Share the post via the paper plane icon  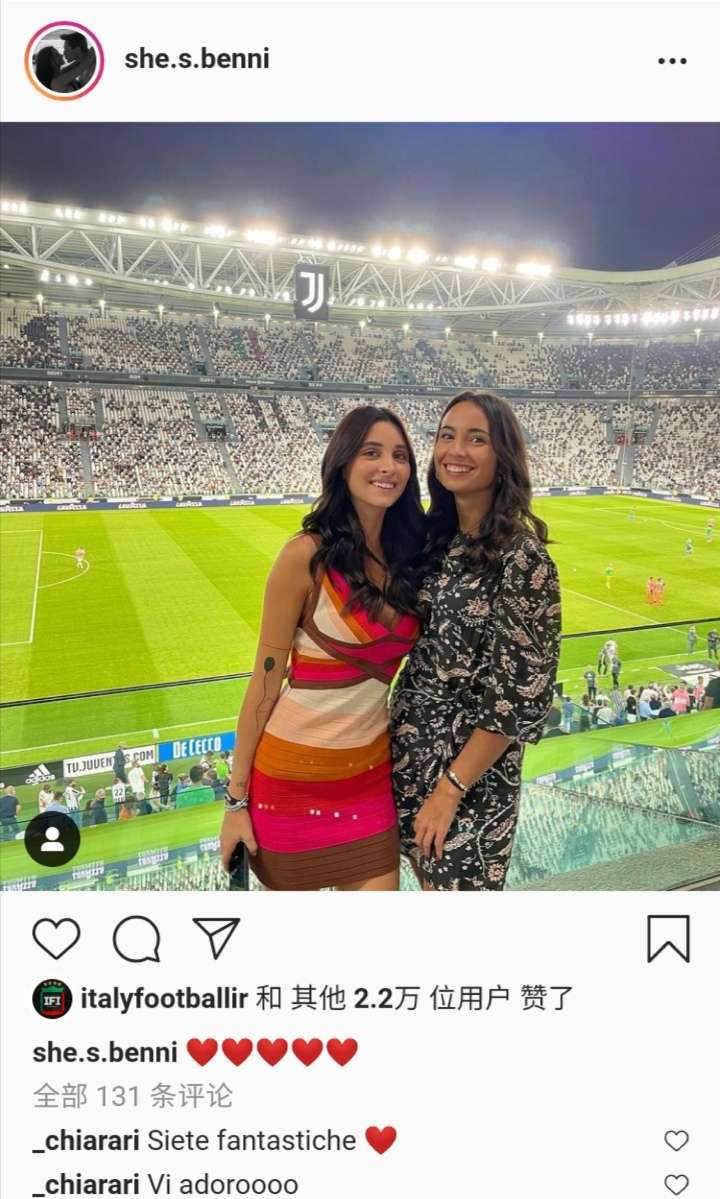216,939
